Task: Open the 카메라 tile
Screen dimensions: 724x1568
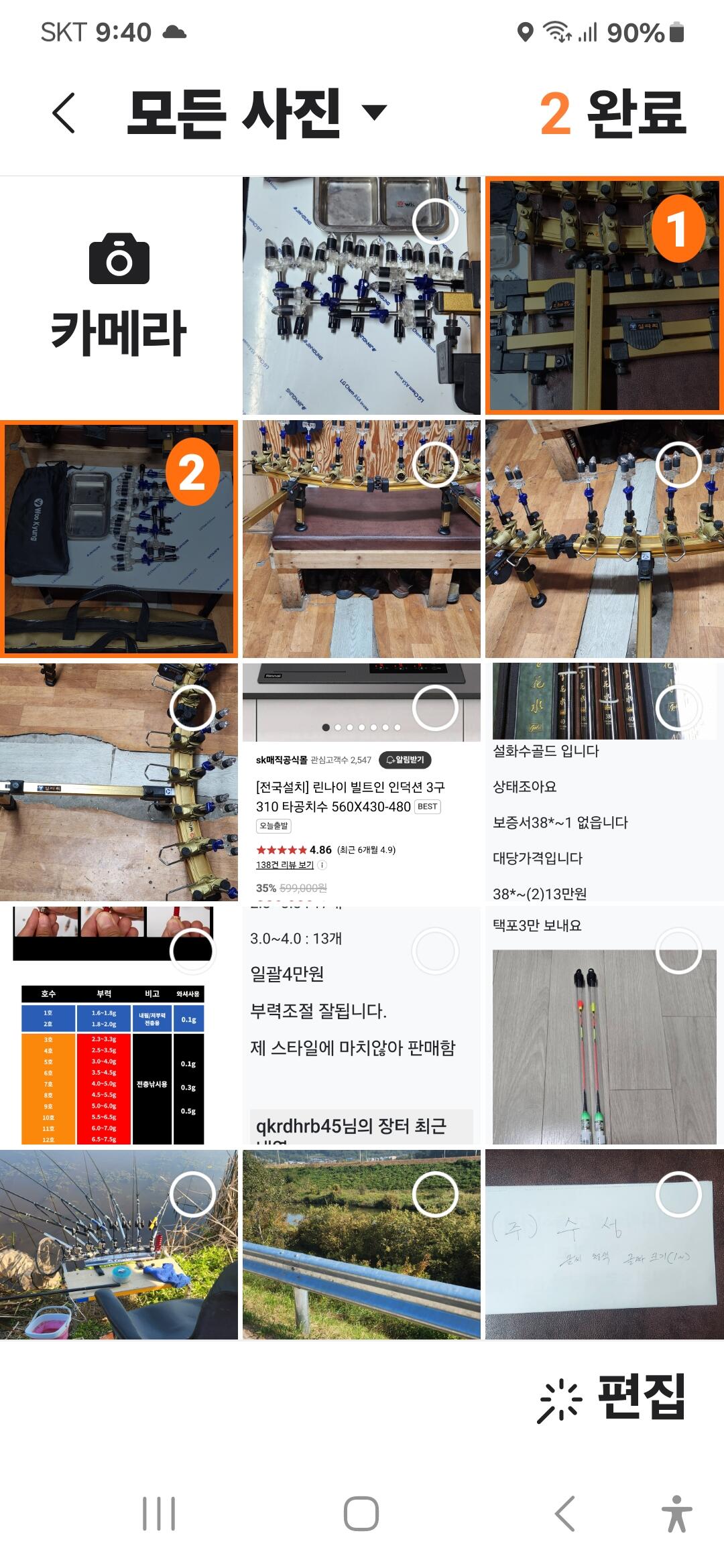Action: click(x=119, y=296)
